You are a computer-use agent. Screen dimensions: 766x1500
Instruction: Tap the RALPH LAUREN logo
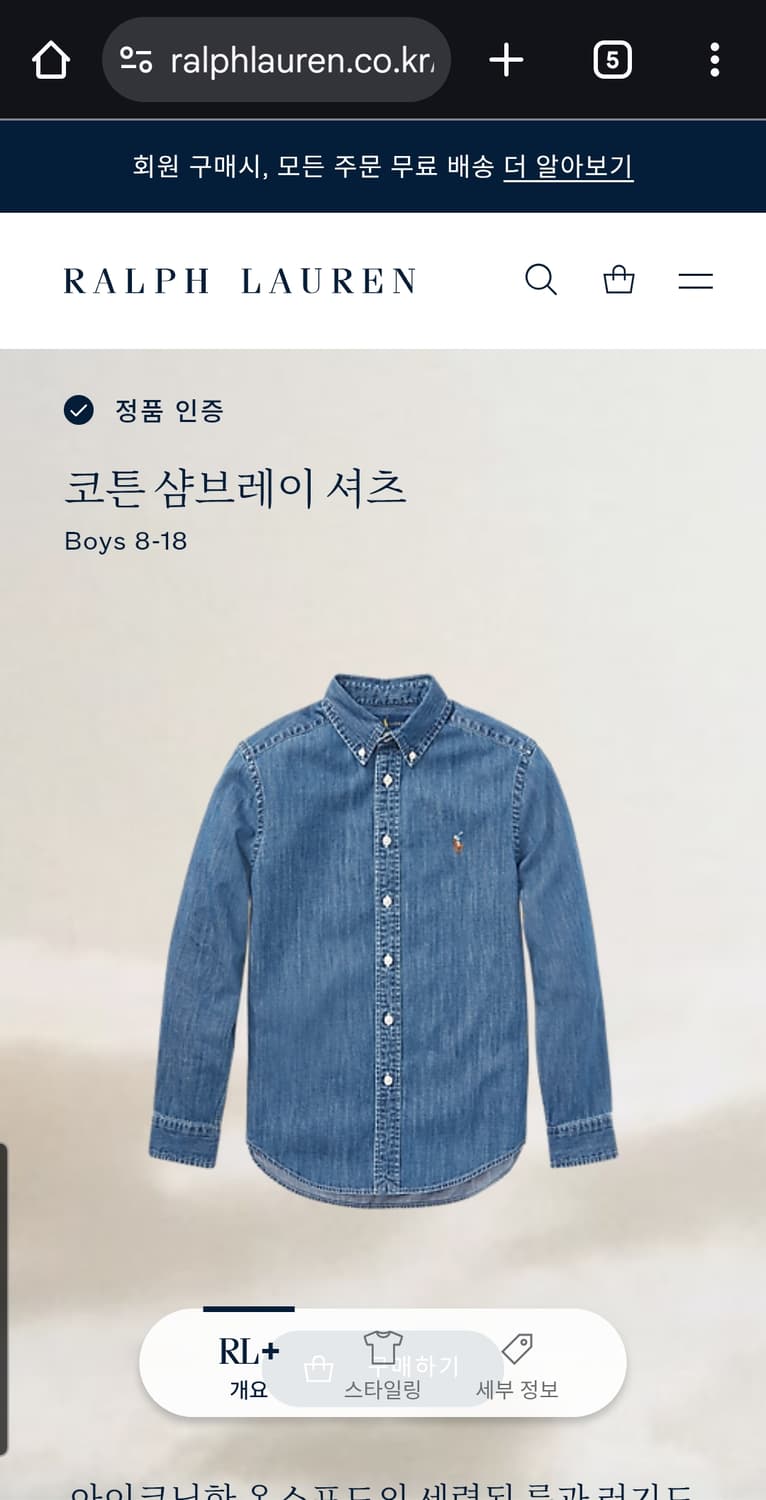pos(240,280)
